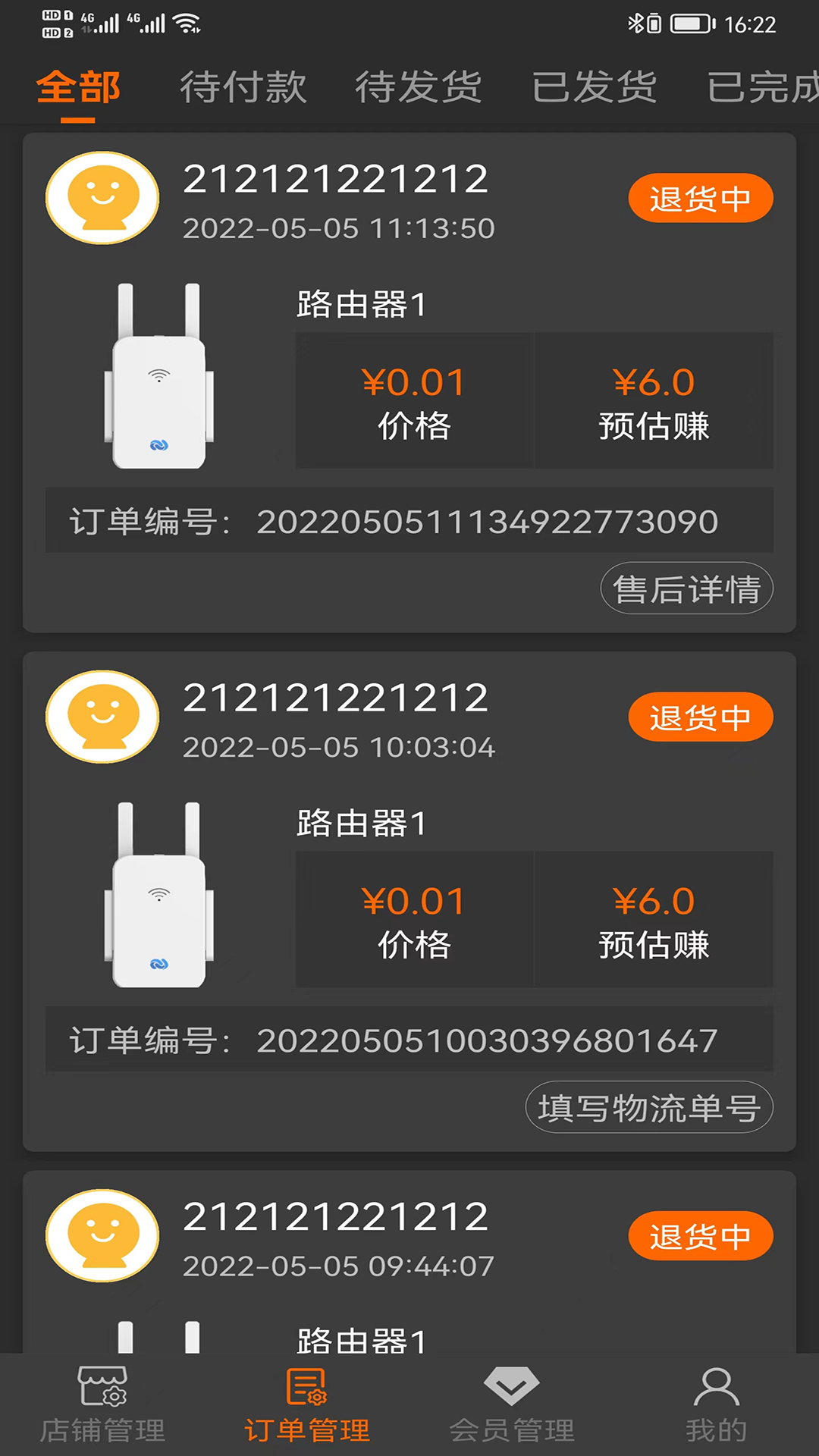Switch to the 待付款 tab
This screenshot has width=819, height=1456.
pos(243,87)
